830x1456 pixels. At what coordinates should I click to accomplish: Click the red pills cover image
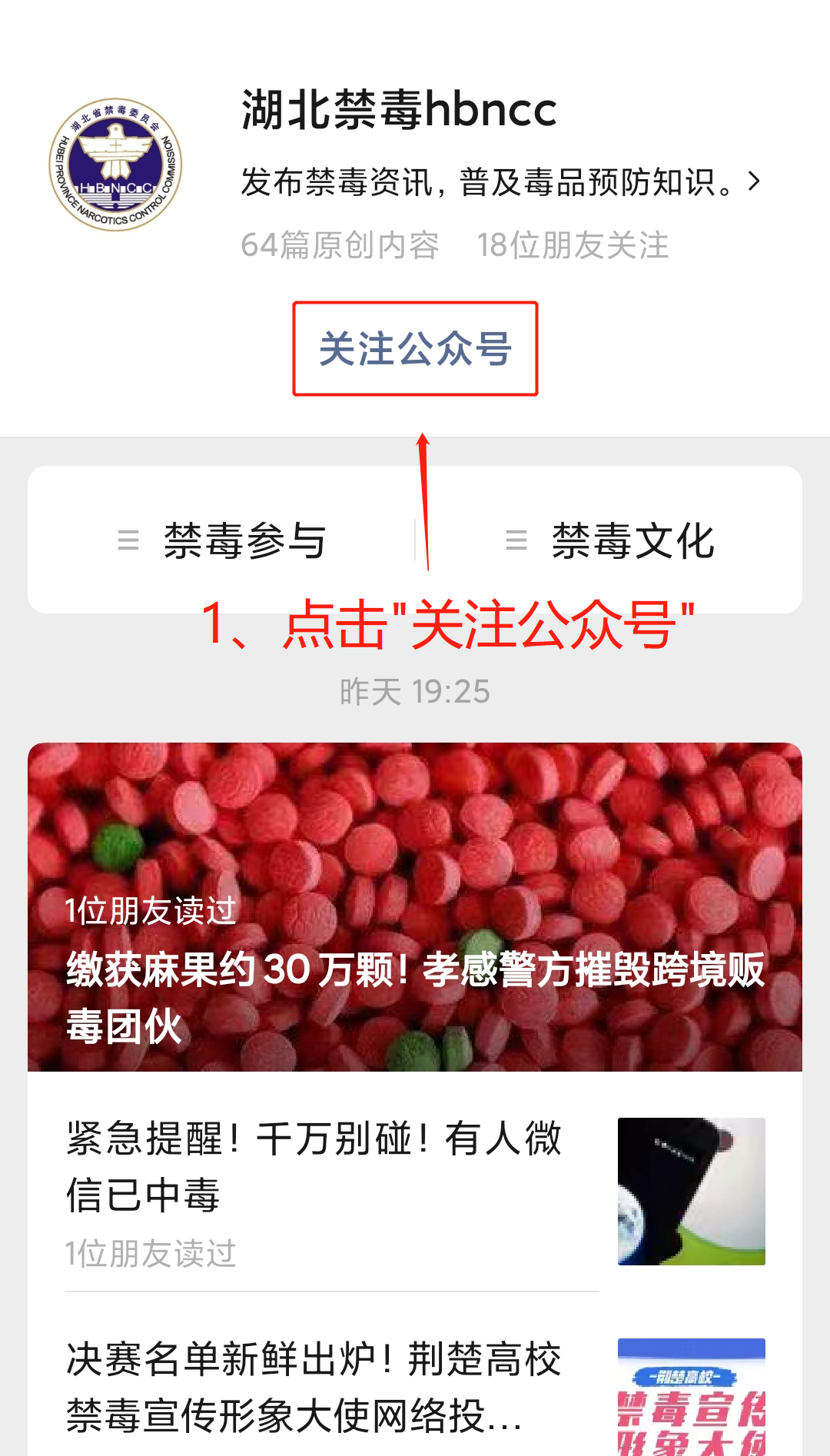(x=415, y=846)
